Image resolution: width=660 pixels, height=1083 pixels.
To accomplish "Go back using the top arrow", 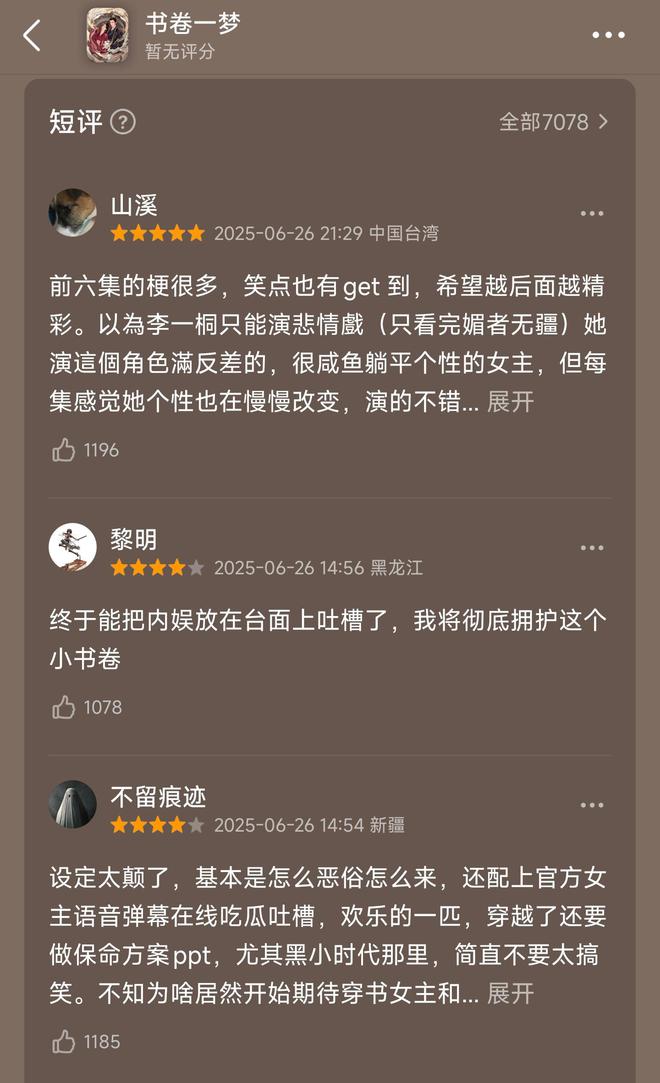I will (32, 36).
